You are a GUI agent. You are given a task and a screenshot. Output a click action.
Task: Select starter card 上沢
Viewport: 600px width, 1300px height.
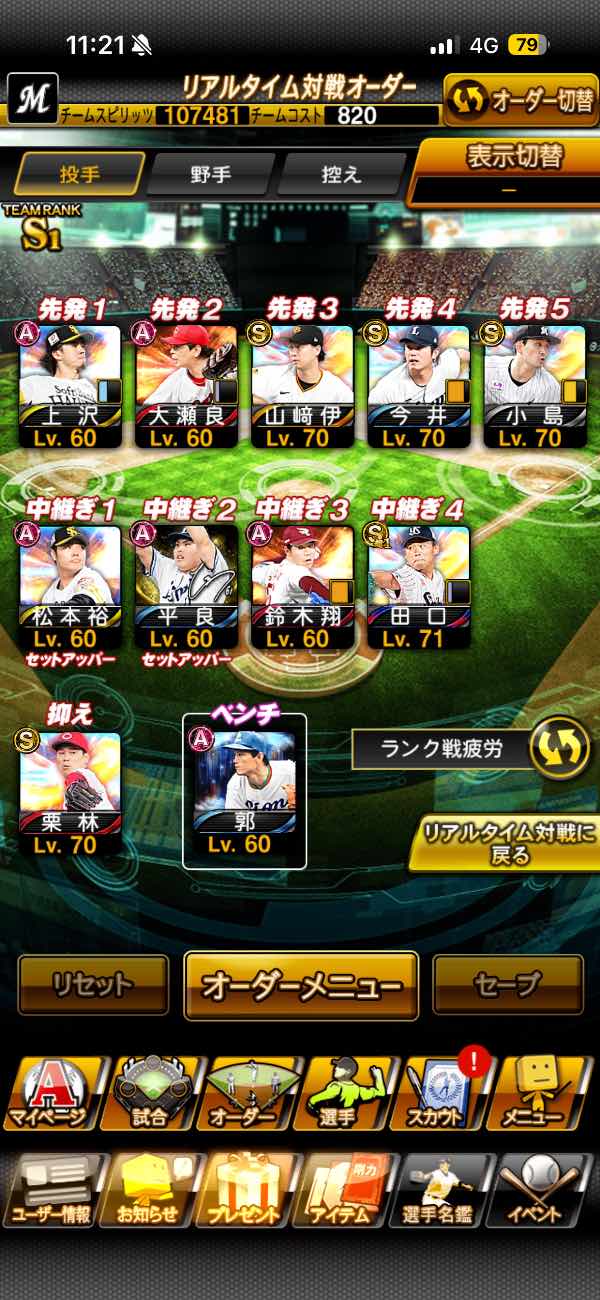(x=70, y=385)
